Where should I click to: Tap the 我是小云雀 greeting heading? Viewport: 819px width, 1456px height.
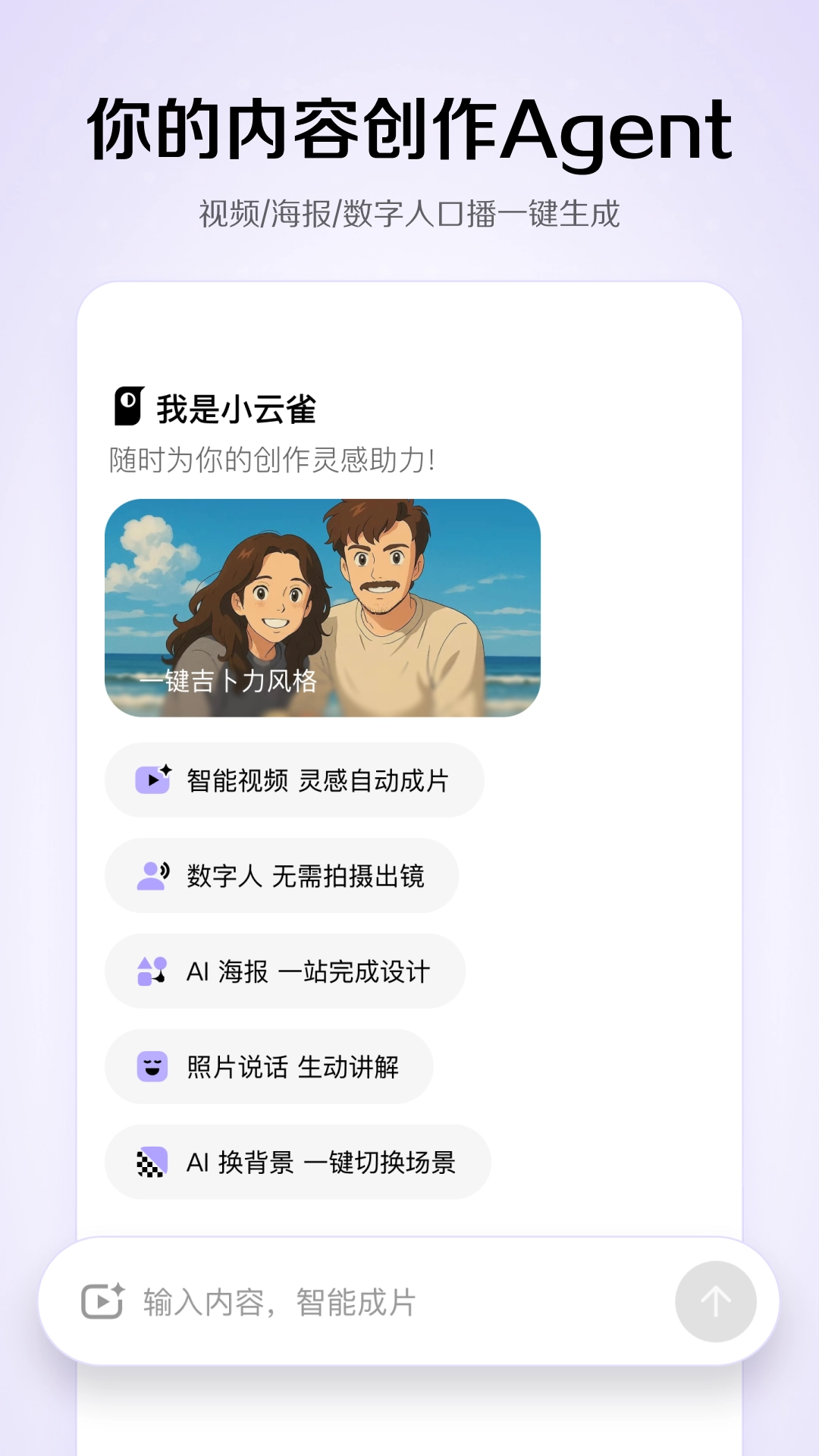(x=237, y=407)
